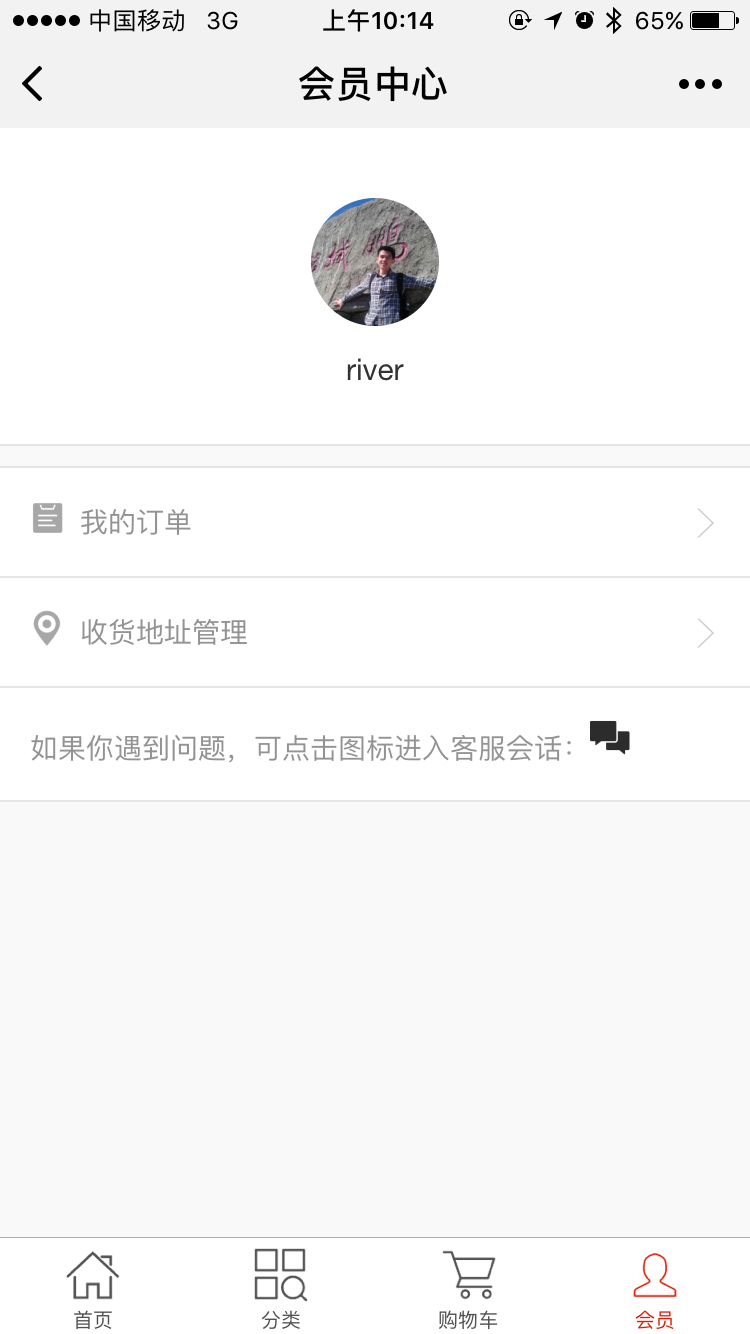This screenshot has width=750, height=1334.
Task: Switch to the 分类 tab
Action: (x=280, y=1288)
